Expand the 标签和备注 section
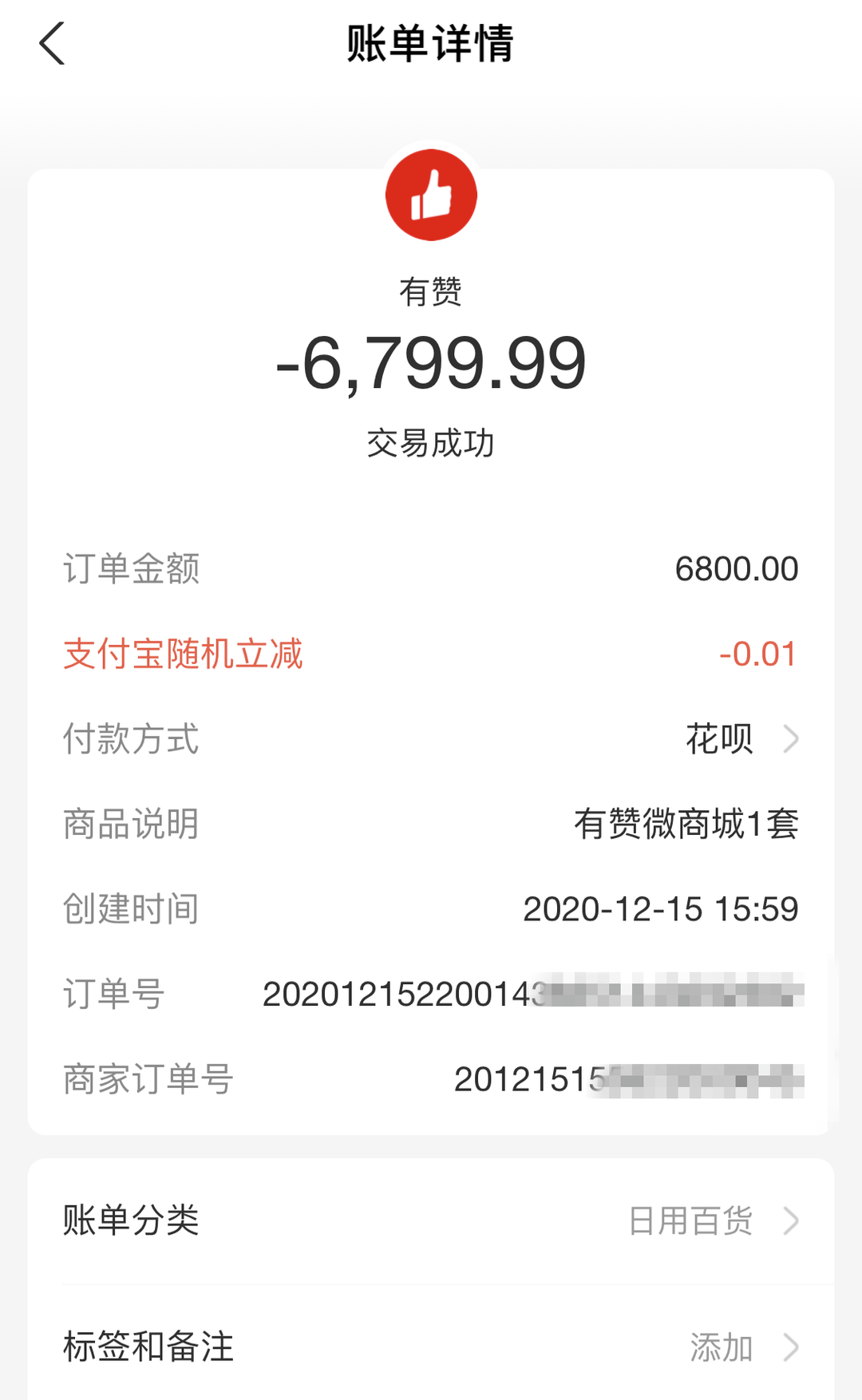Image resolution: width=862 pixels, height=1400 pixels. pos(431,1347)
